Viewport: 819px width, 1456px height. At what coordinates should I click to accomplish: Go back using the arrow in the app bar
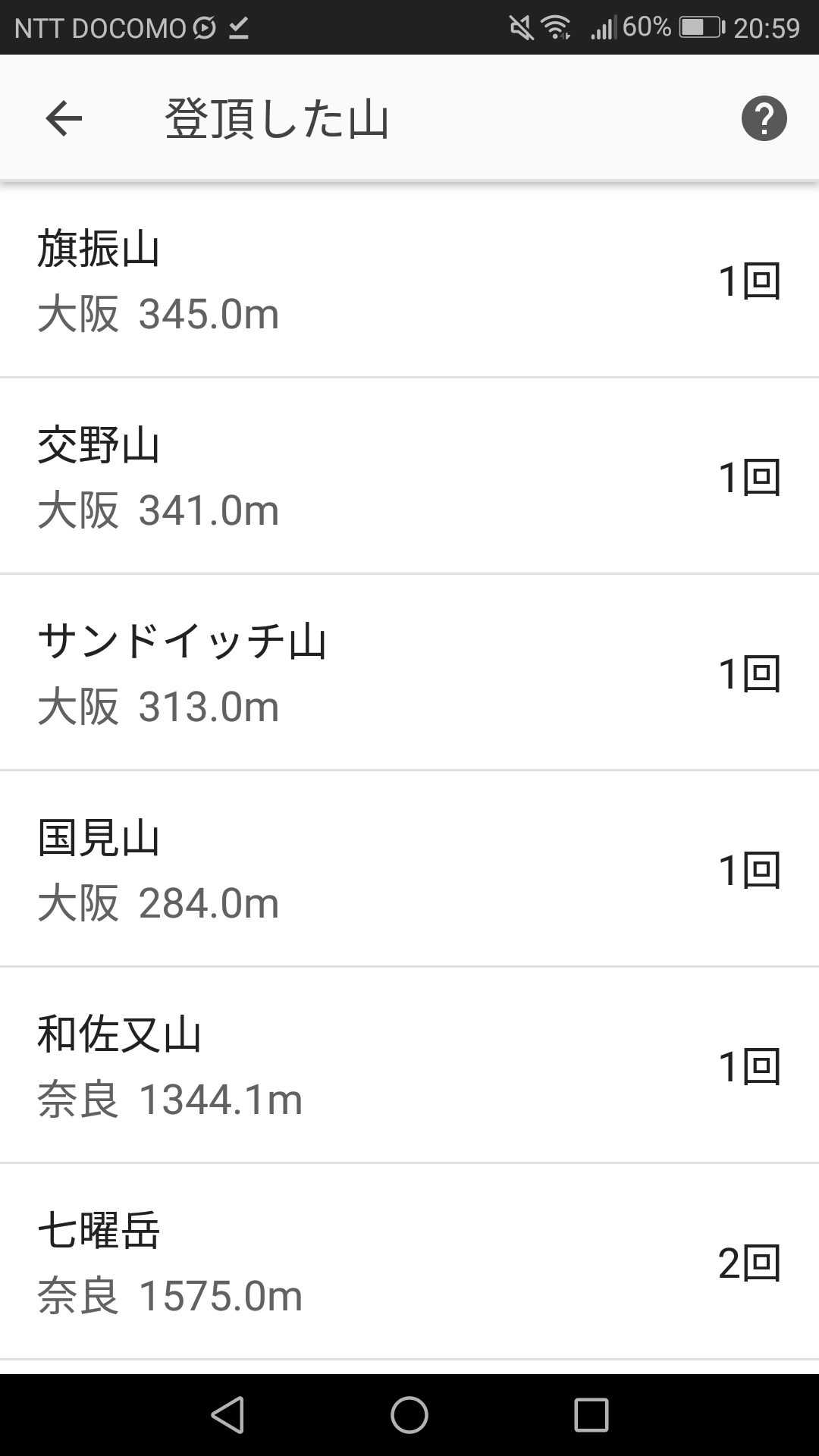coord(64,118)
